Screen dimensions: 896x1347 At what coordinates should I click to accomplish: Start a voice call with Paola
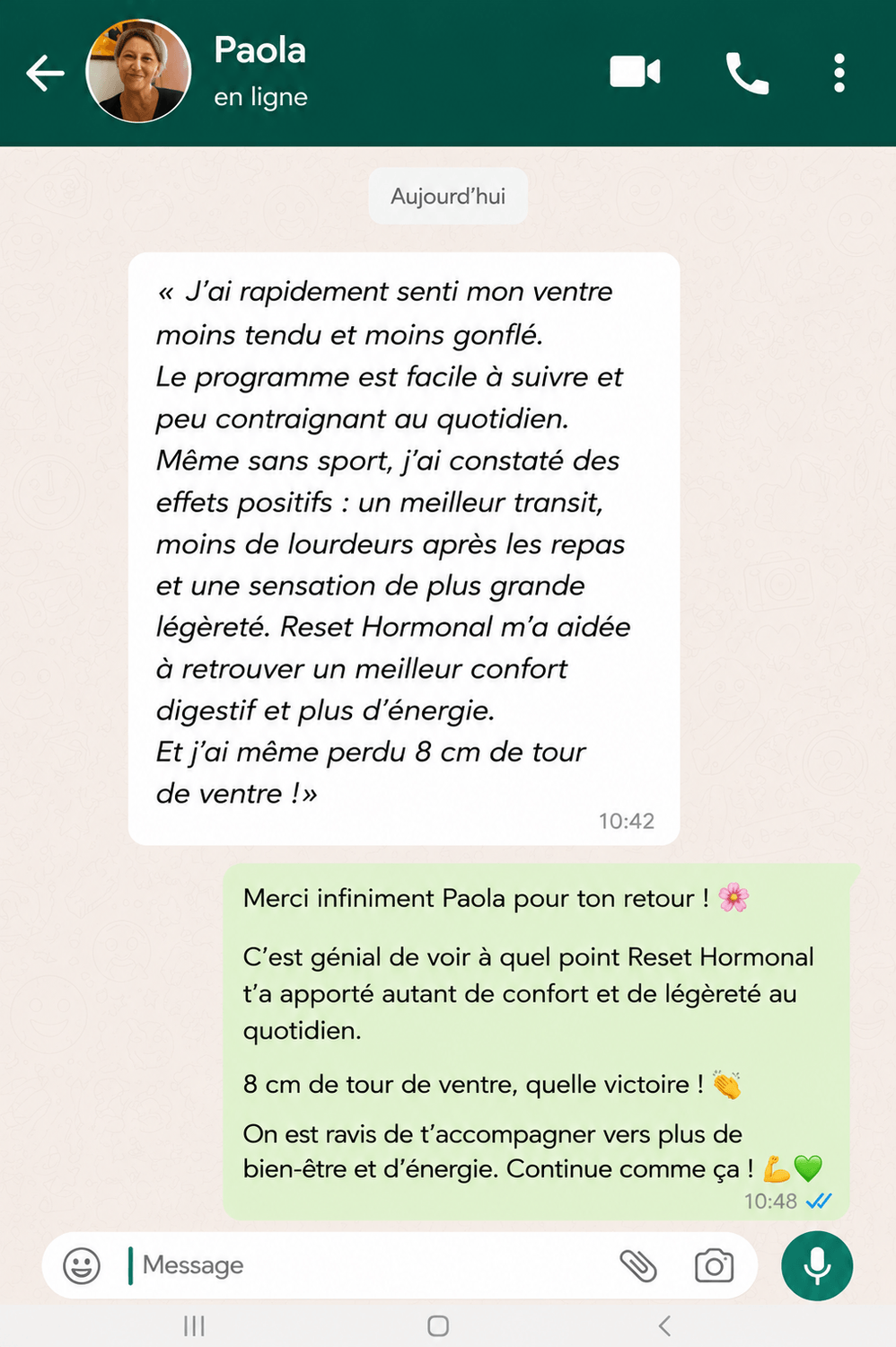point(747,73)
